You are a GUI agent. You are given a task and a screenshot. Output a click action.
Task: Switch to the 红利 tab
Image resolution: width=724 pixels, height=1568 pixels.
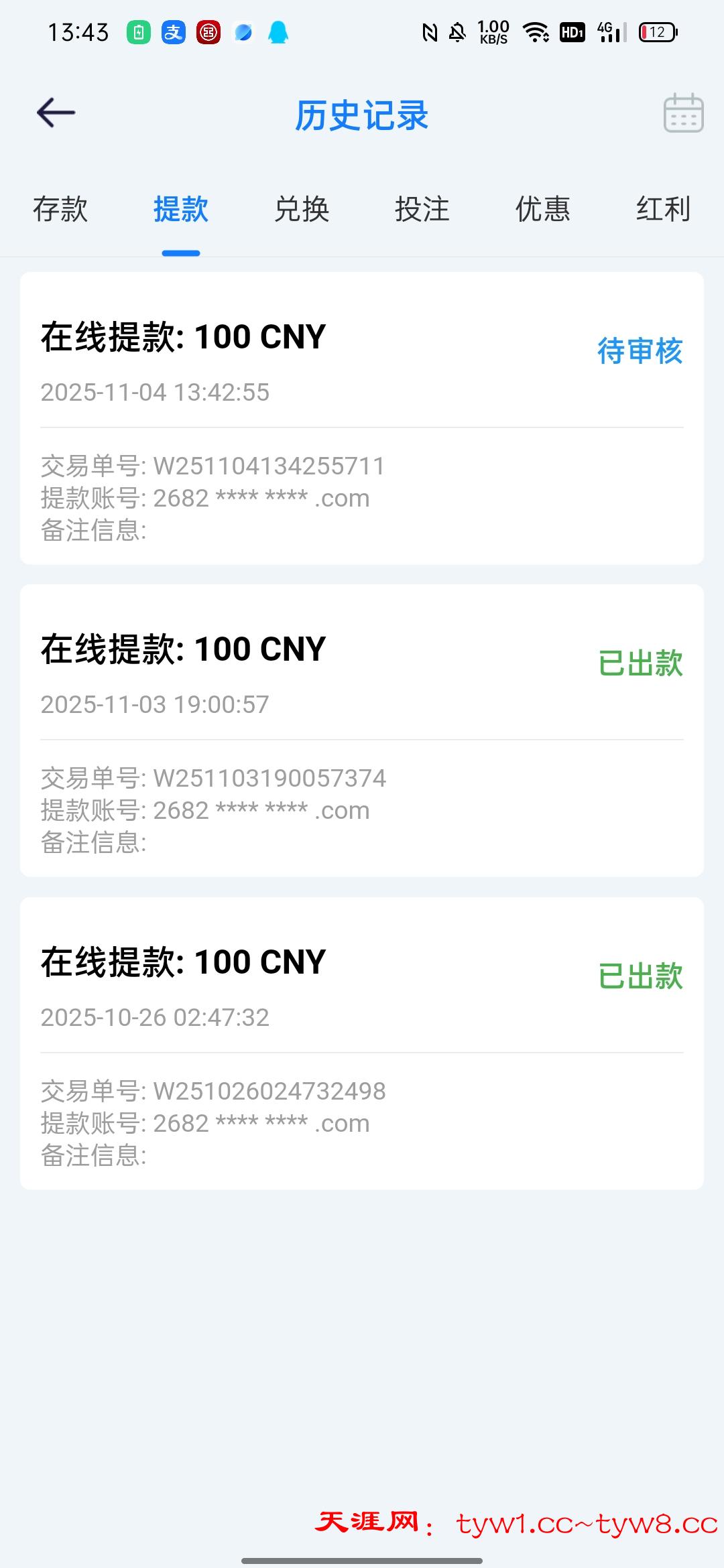663,209
